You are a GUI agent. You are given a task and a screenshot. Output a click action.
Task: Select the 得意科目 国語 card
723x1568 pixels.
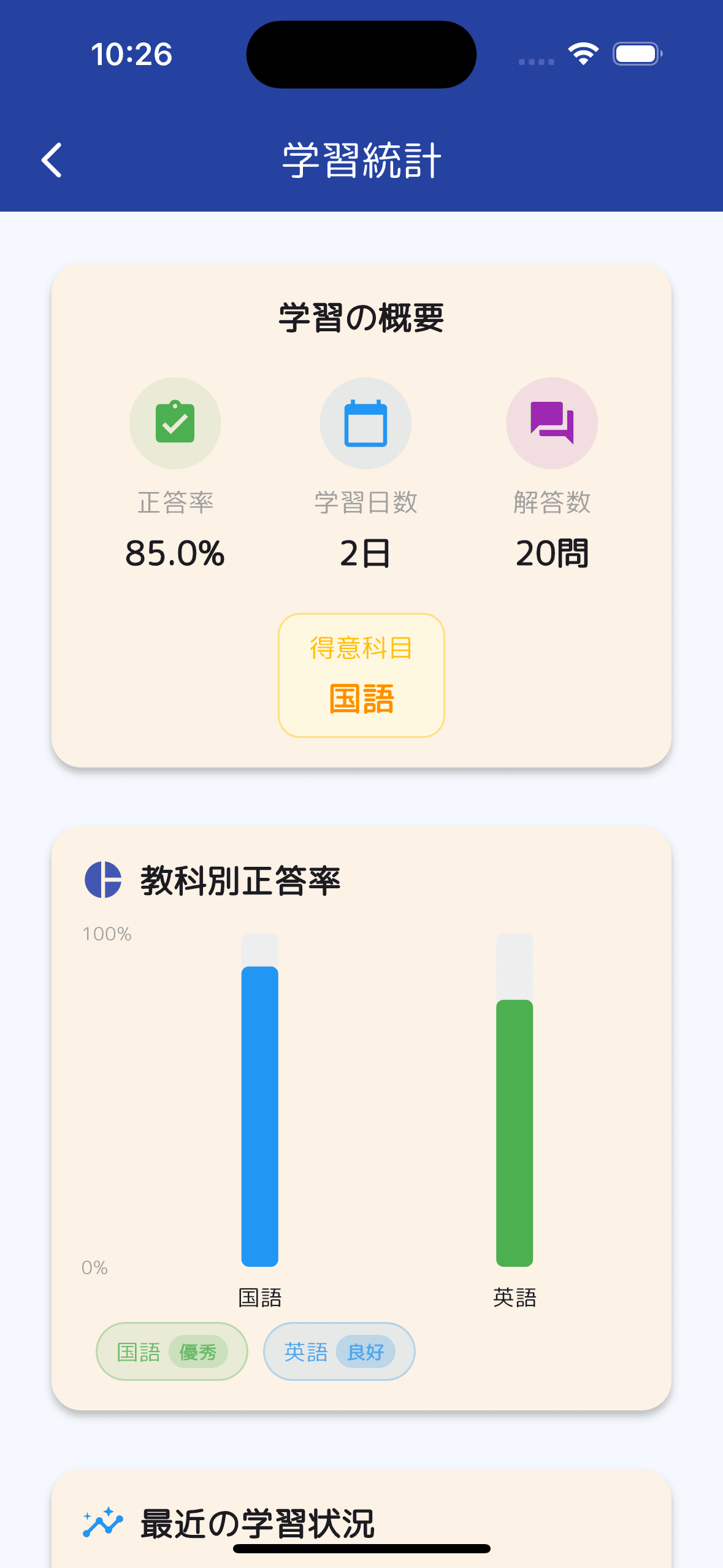(x=361, y=675)
